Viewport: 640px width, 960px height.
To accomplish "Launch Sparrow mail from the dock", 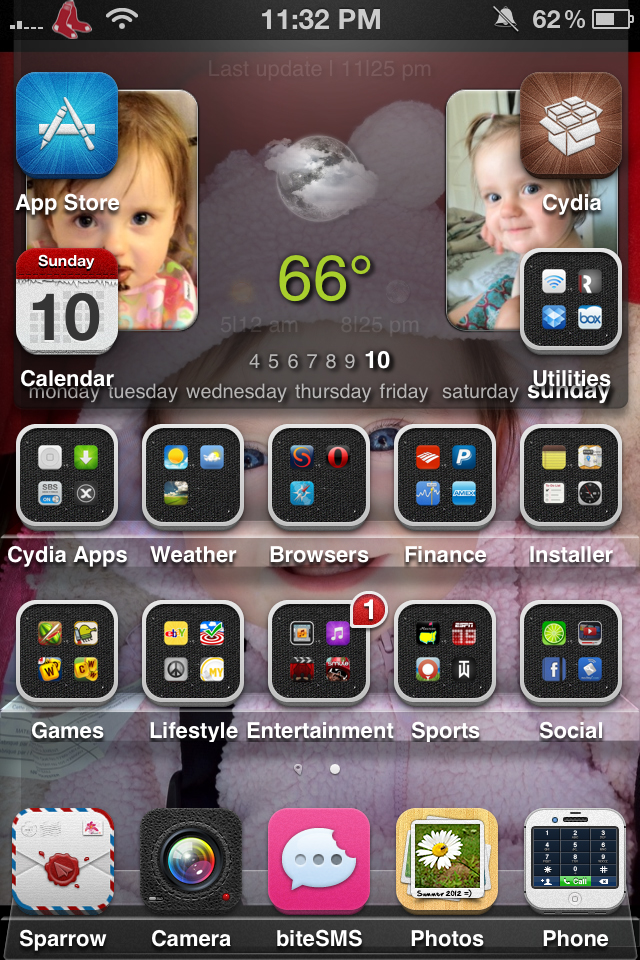I will [x=63, y=860].
